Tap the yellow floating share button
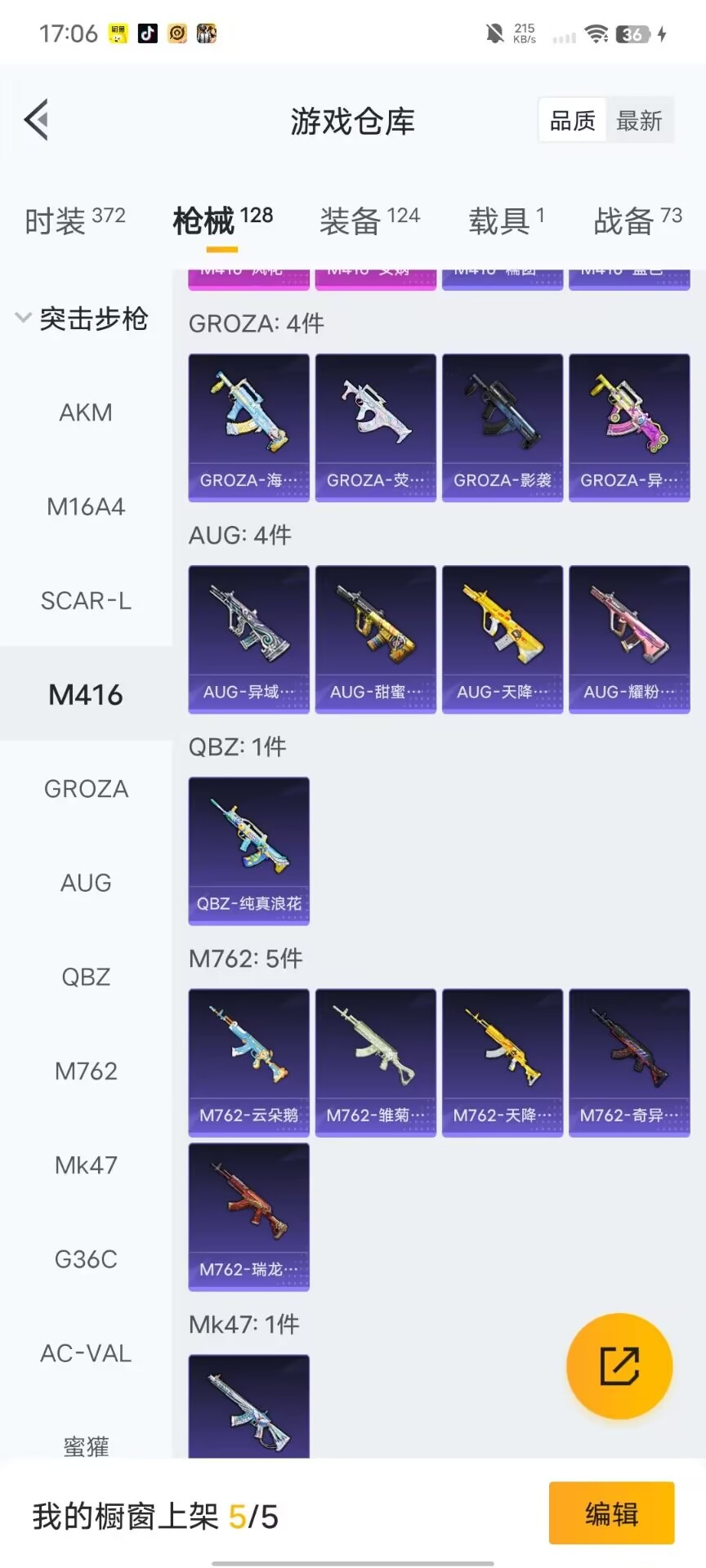 [619, 1366]
